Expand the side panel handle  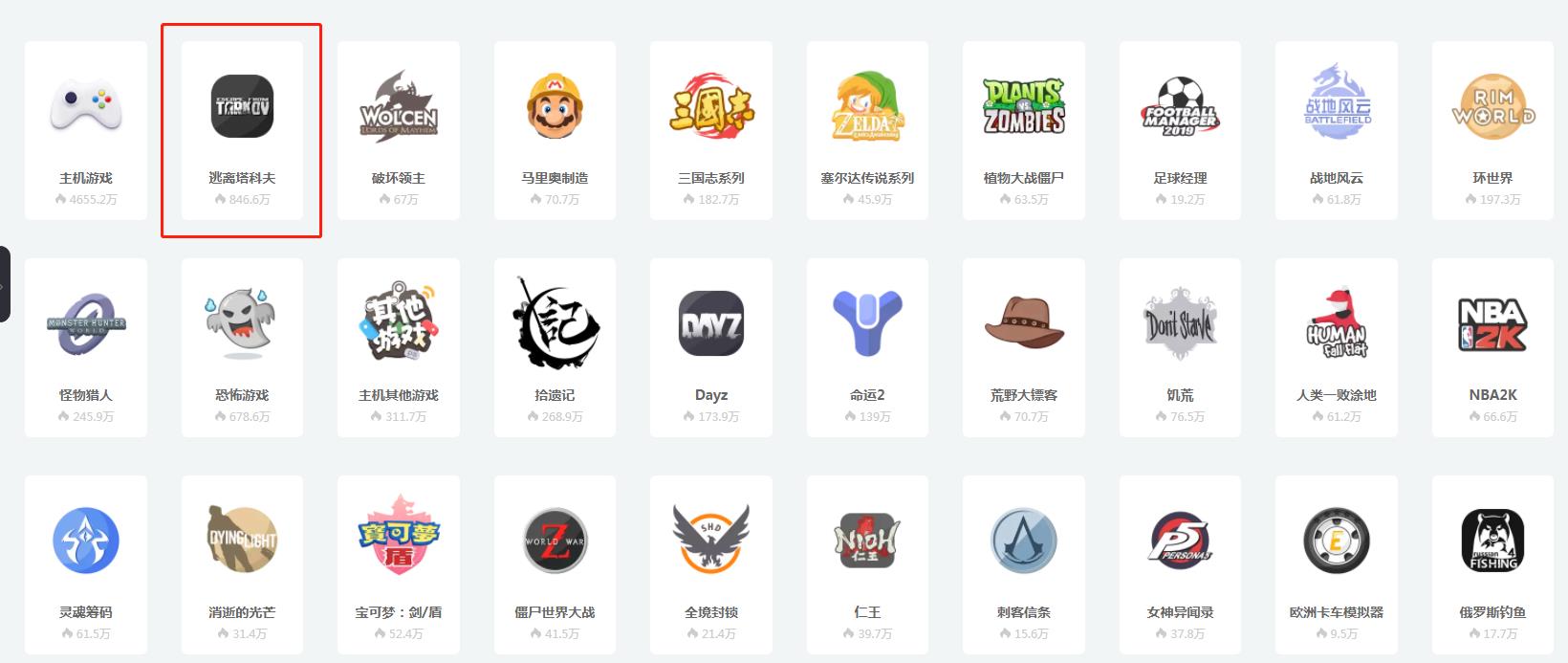pyautogui.click(x=5, y=284)
